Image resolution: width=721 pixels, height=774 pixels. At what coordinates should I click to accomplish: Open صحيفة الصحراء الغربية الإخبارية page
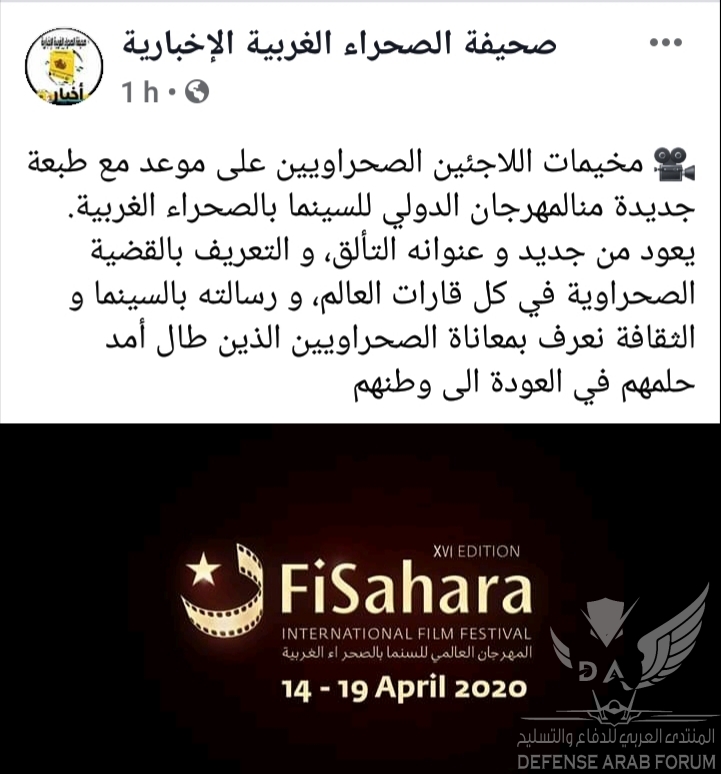[340, 44]
